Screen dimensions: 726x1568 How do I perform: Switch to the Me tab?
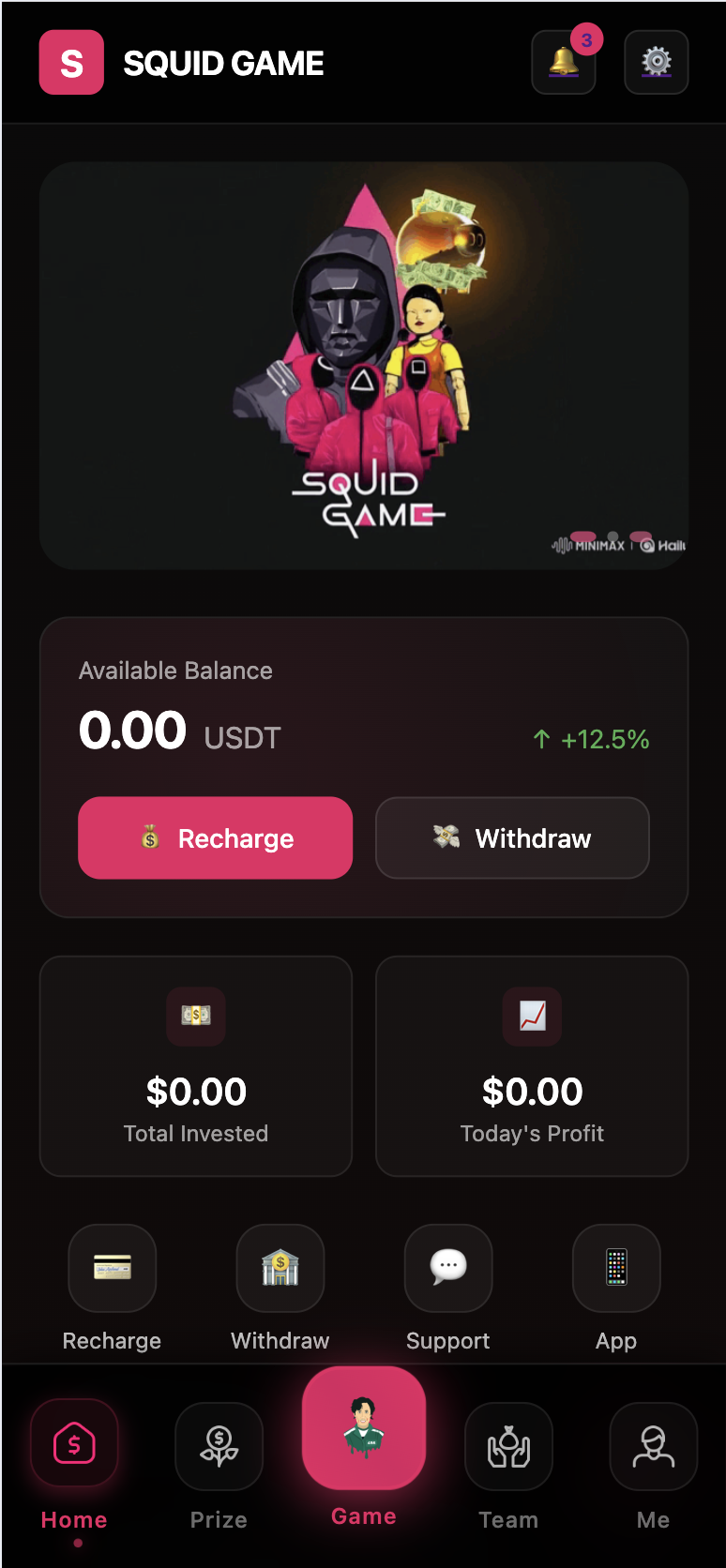tap(653, 1445)
